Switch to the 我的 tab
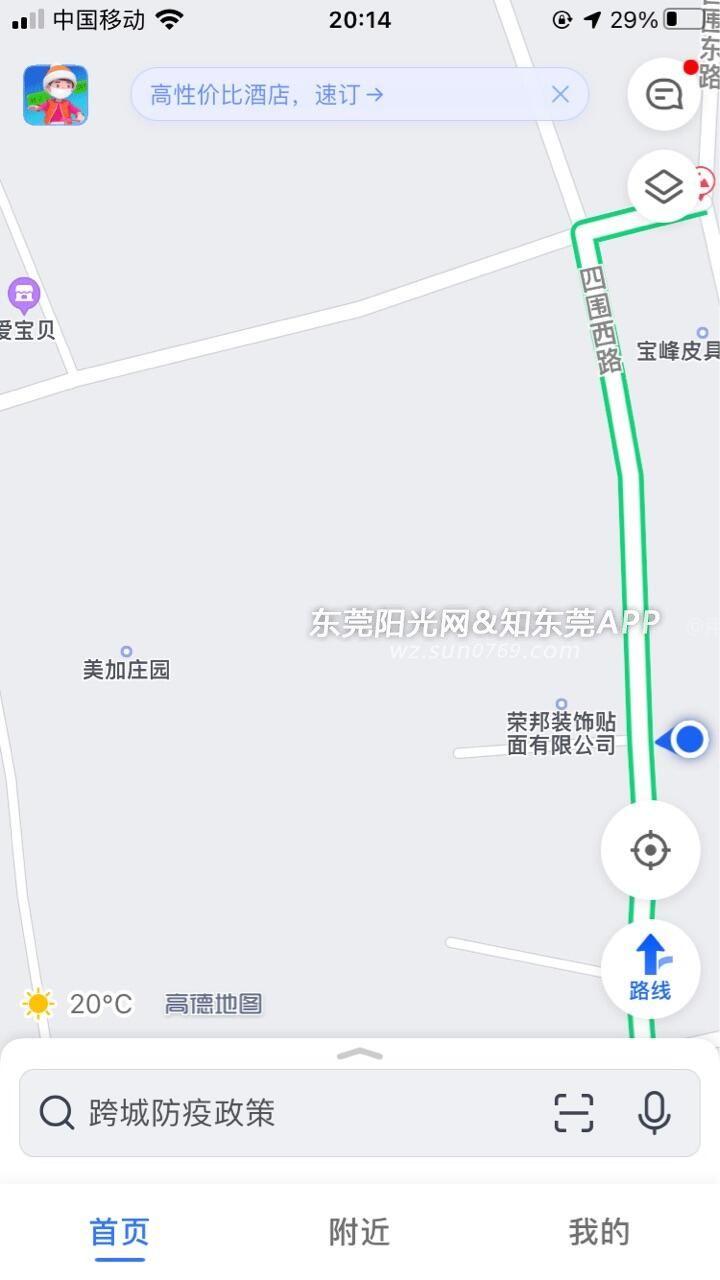 (599, 1232)
